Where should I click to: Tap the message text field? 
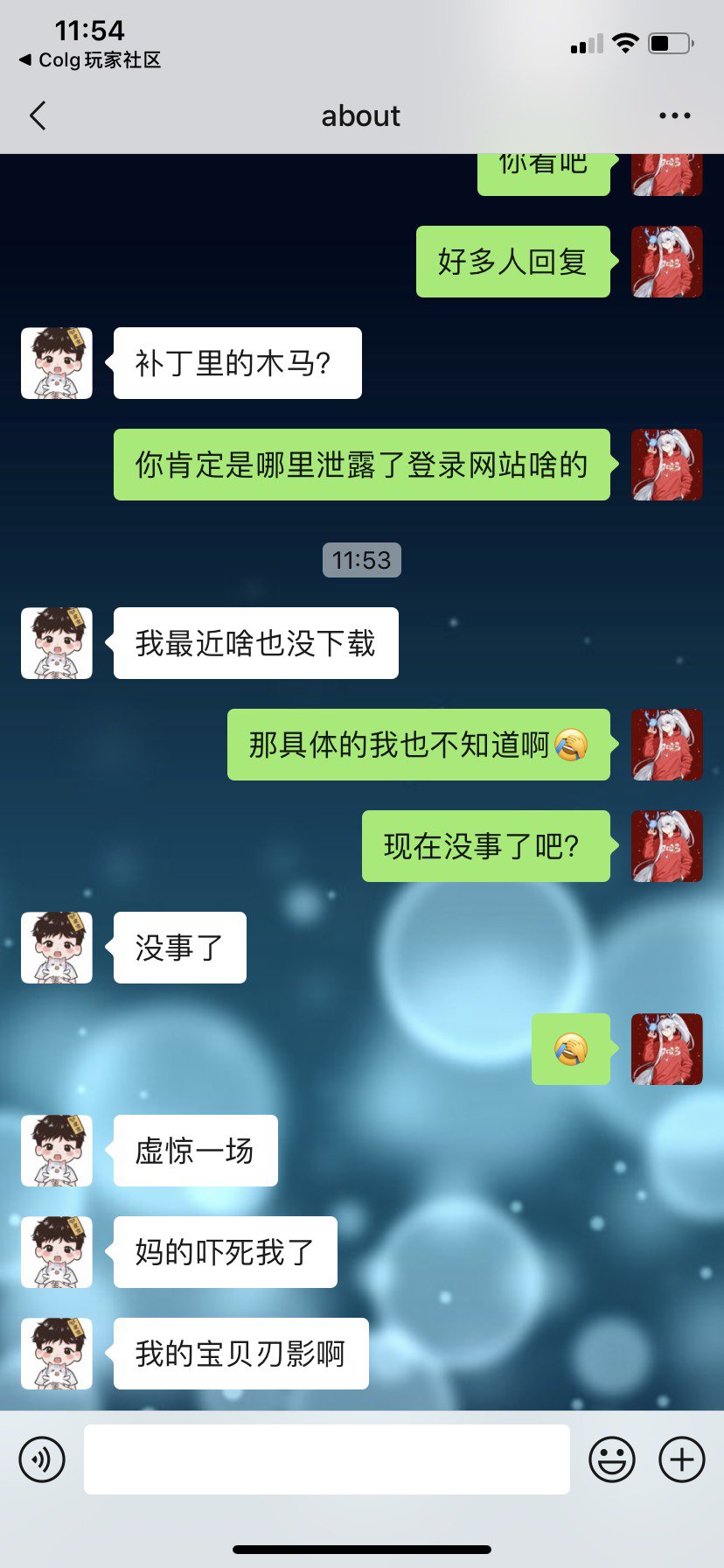(x=327, y=1459)
